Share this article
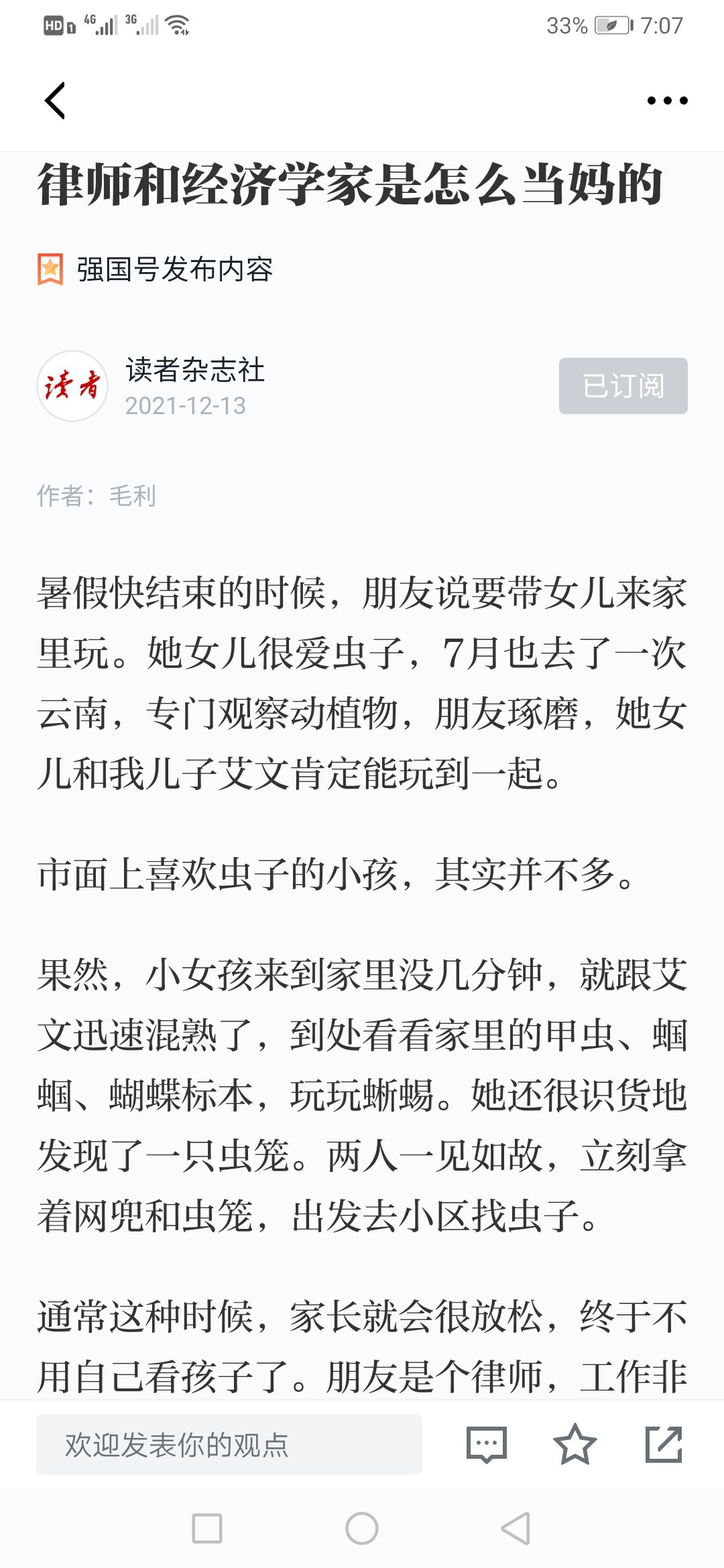724x1568 pixels. [x=664, y=1445]
